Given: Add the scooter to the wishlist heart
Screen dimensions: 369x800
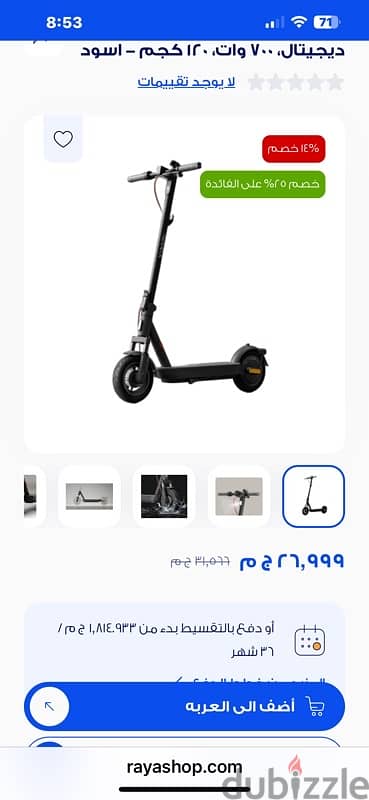Looking at the screenshot, I should tap(63, 139).
